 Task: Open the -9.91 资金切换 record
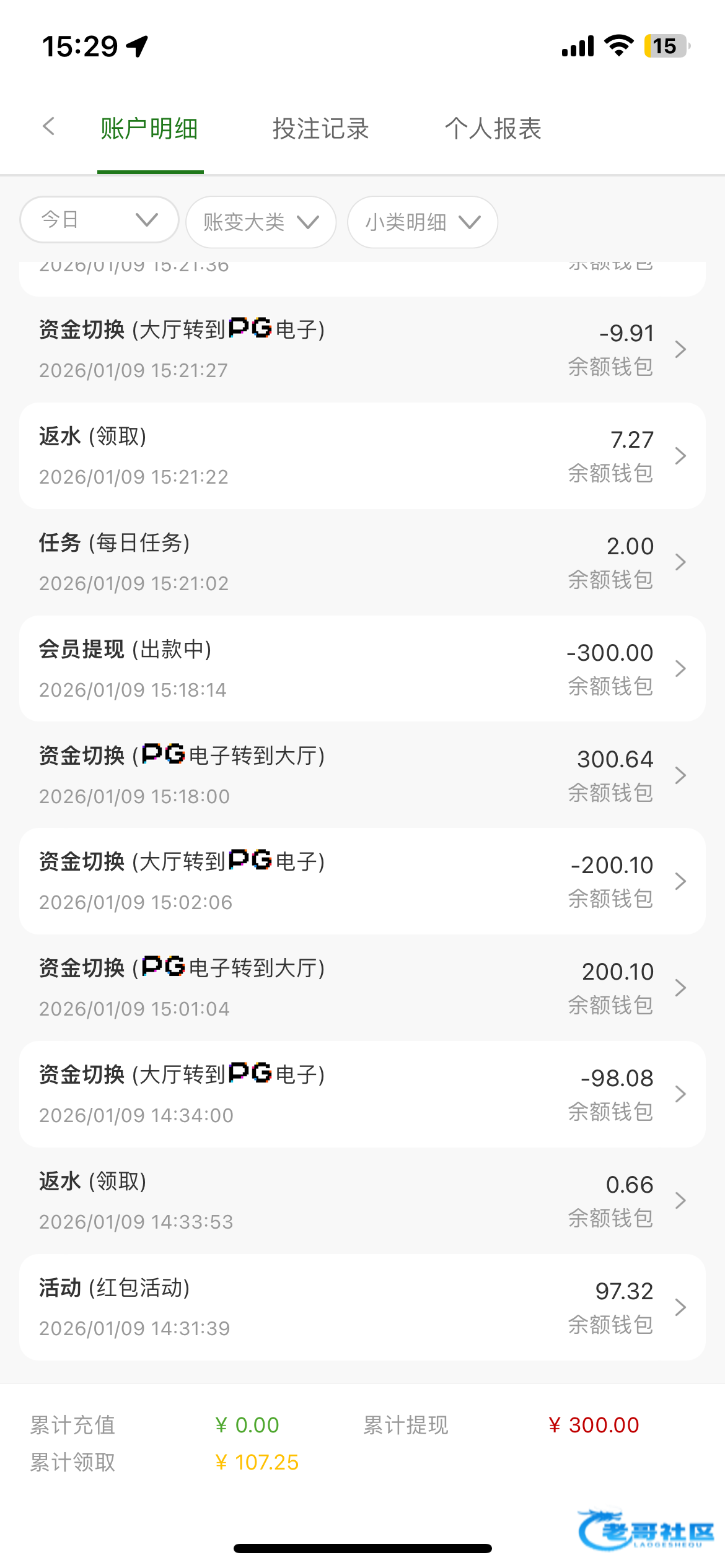pos(362,349)
